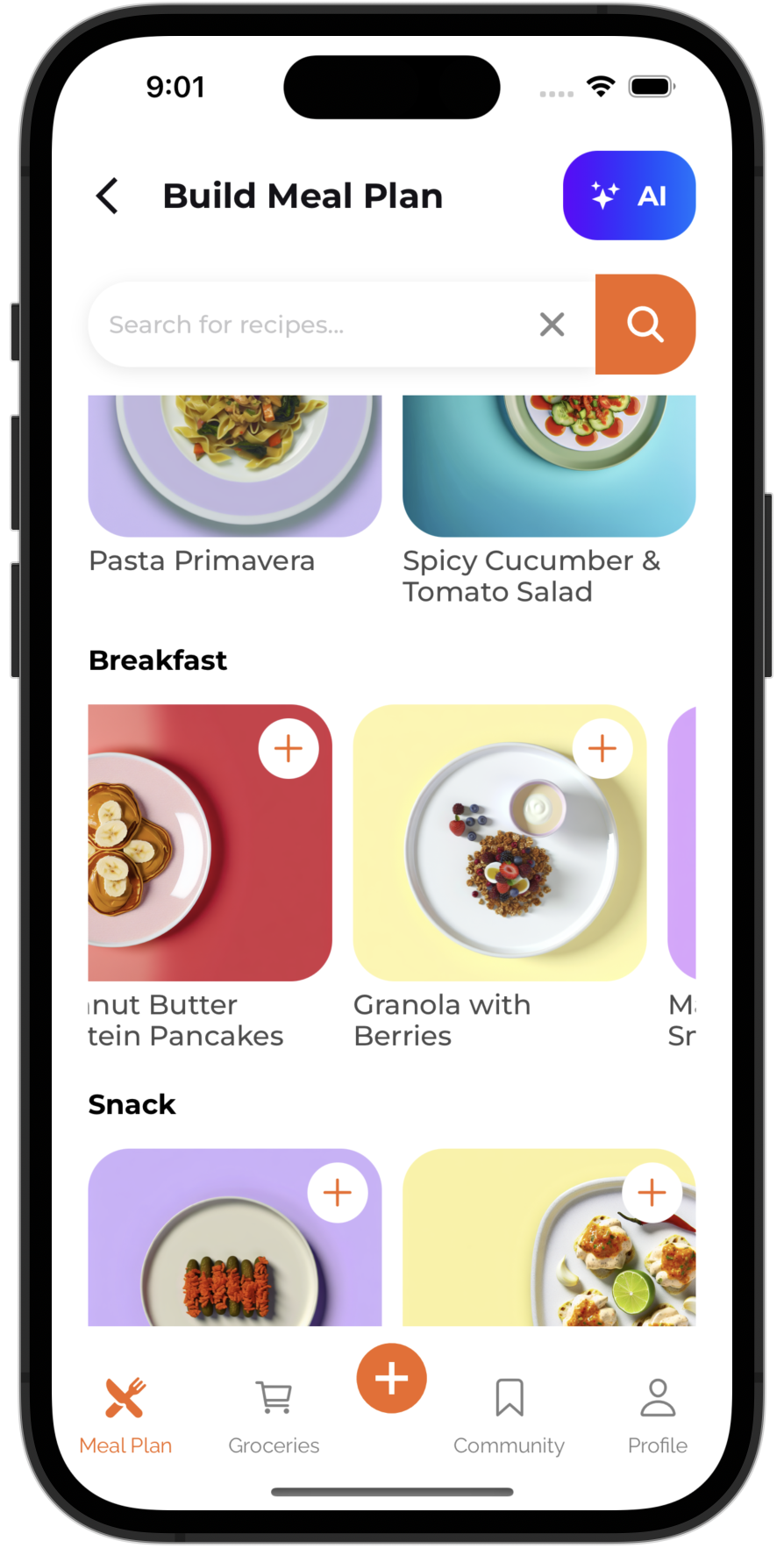Open the AI meal plan assistant
The height and width of the screenshot is (1548, 784).
629,196
